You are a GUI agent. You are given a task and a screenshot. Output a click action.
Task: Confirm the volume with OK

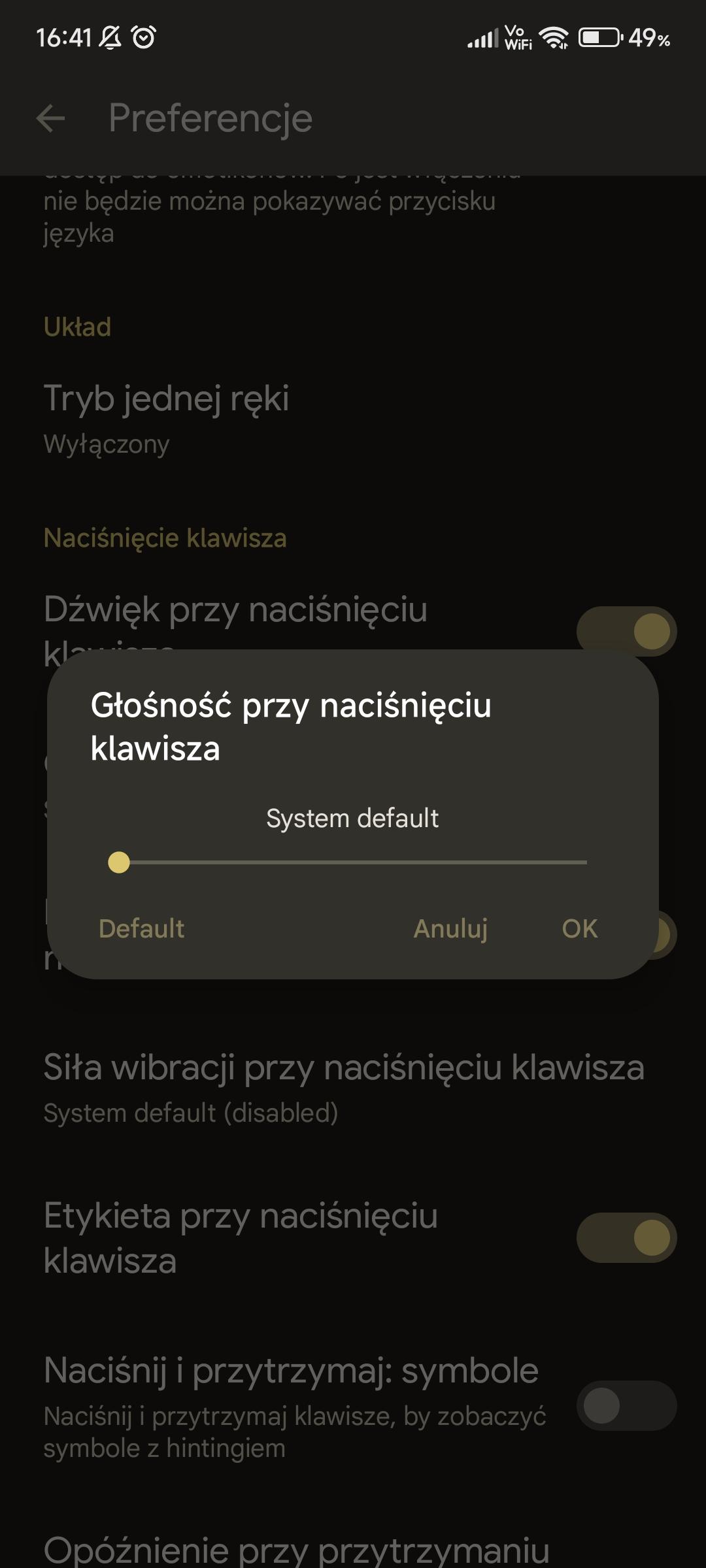[x=579, y=928]
